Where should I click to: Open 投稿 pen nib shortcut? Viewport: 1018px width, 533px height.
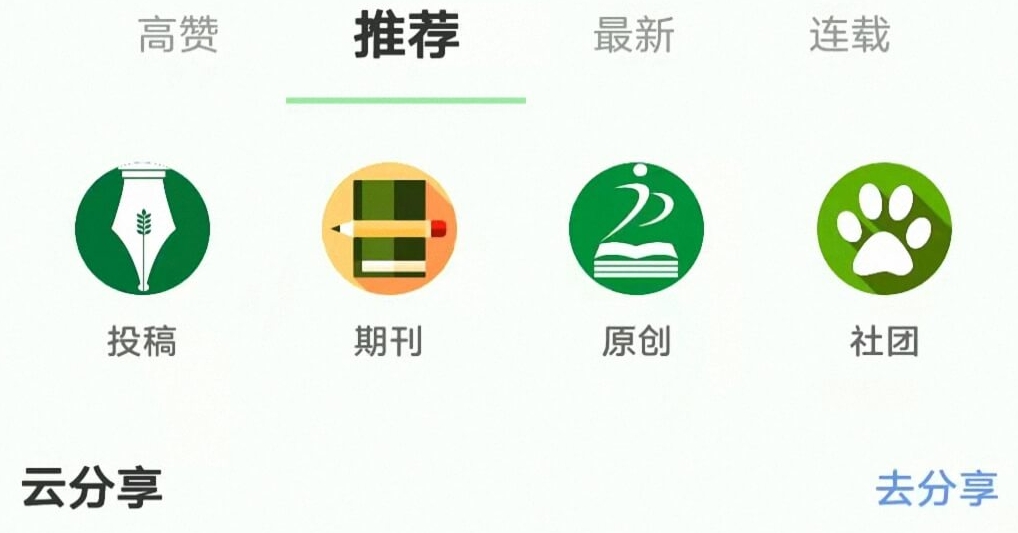143,230
